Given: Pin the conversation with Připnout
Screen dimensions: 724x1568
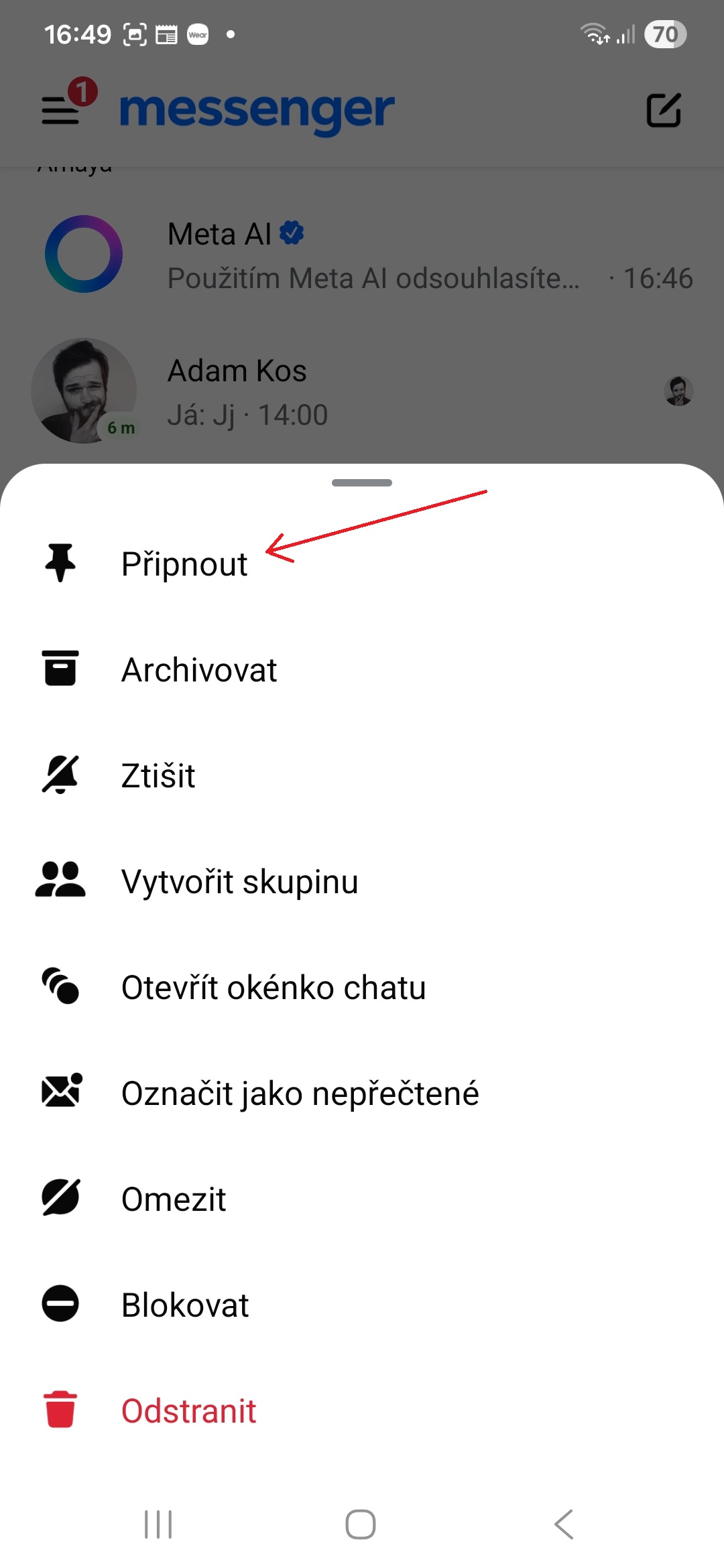Looking at the screenshot, I should point(184,564).
